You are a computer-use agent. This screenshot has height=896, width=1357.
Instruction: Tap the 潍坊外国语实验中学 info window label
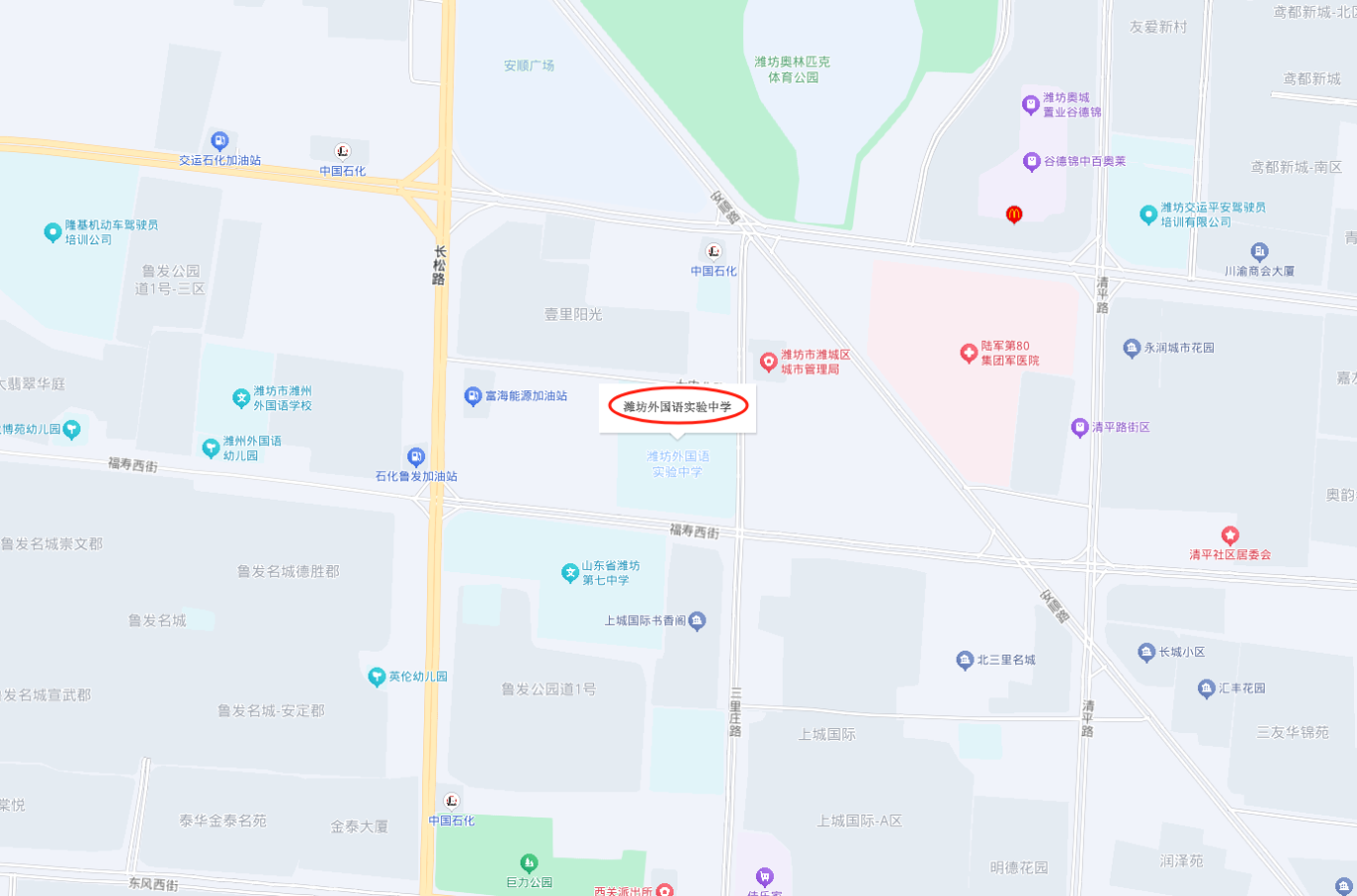point(678,407)
